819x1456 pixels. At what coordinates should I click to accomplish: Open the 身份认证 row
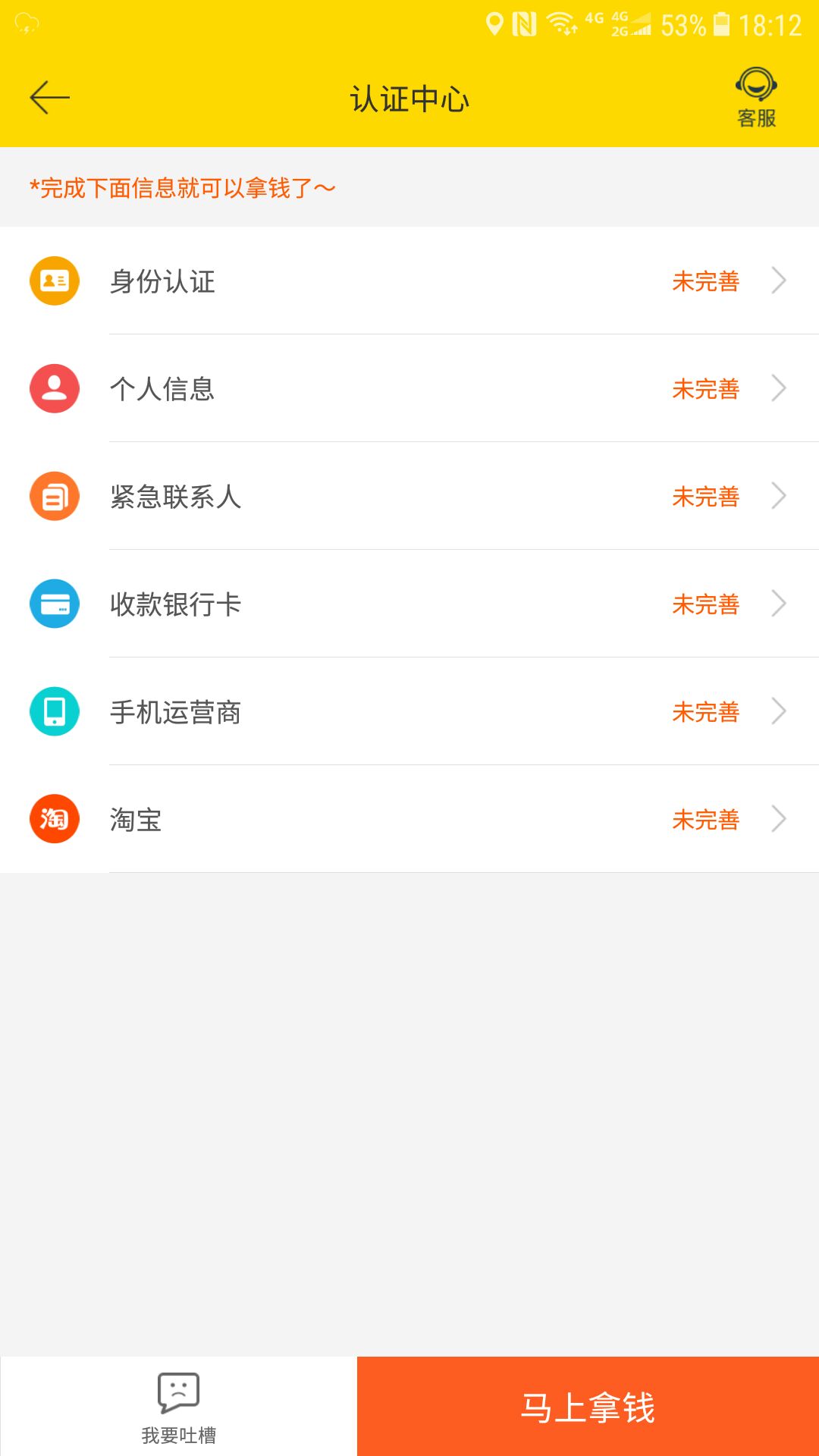pyautogui.click(x=409, y=281)
